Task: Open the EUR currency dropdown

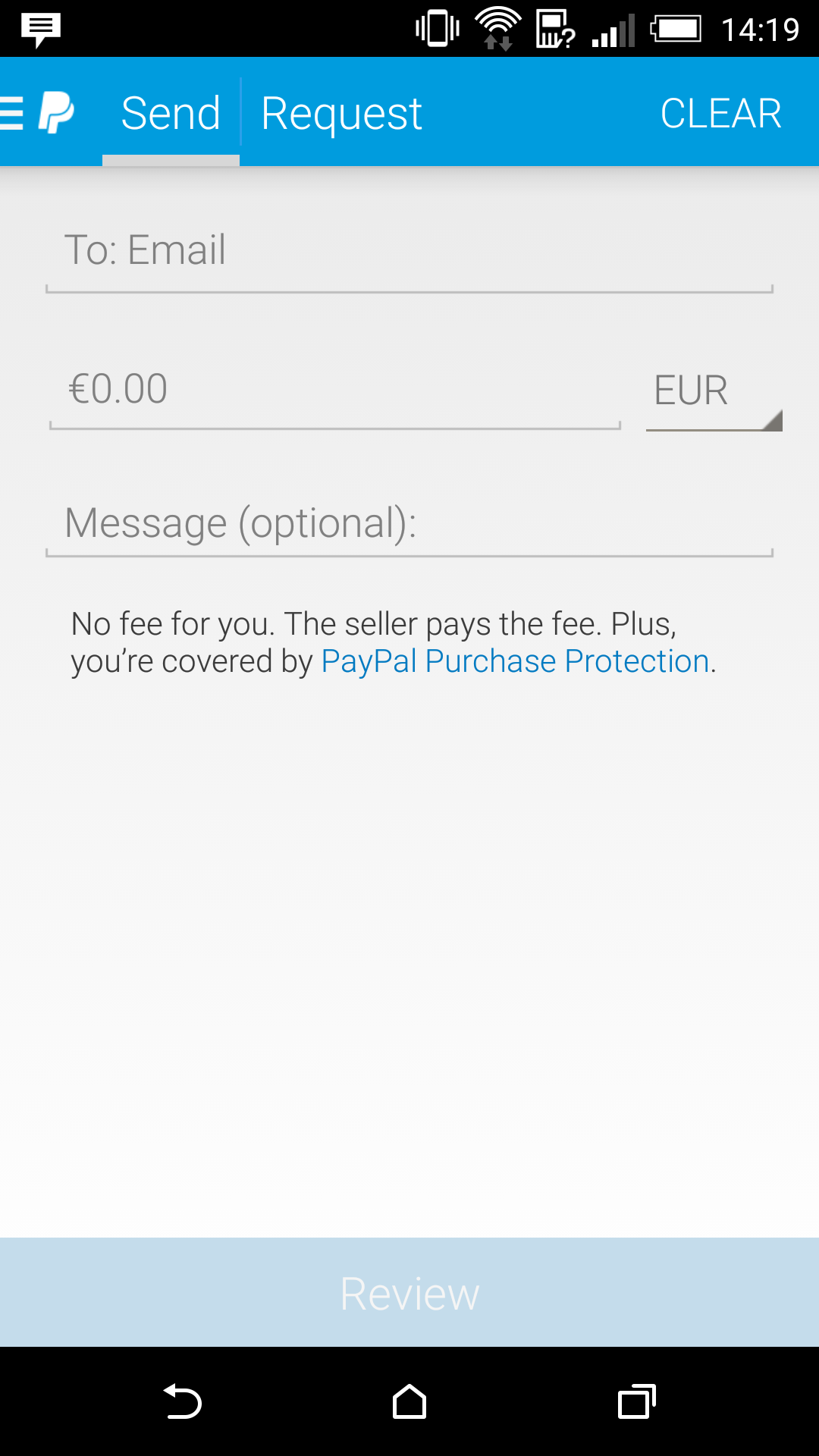Action: (x=713, y=391)
